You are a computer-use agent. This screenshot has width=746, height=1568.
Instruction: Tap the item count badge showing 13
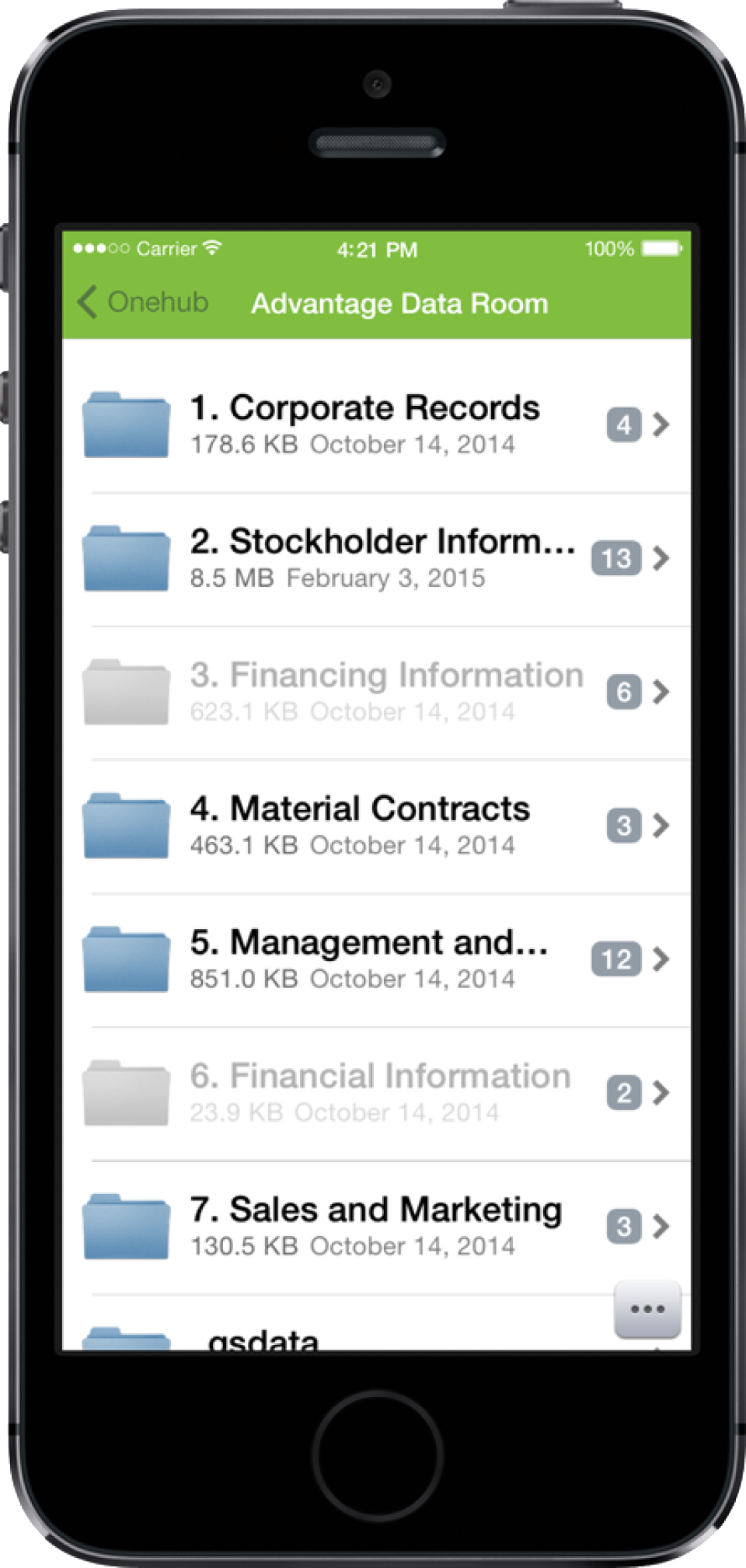tap(615, 558)
